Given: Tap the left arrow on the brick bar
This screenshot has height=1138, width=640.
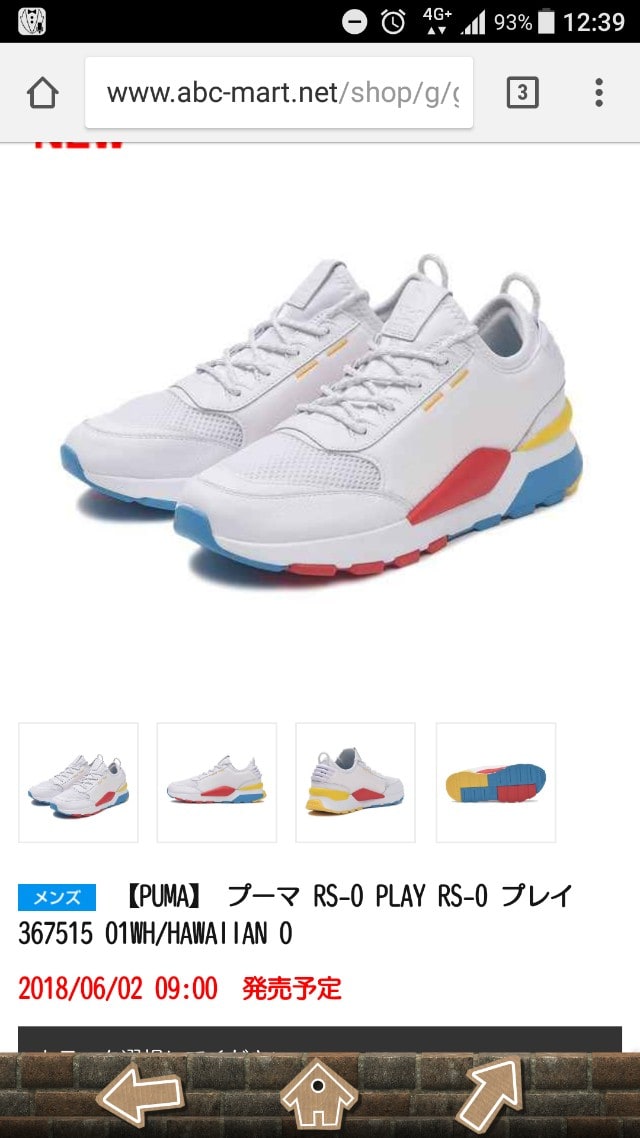Looking at the screenshot, I should 140,1097.
